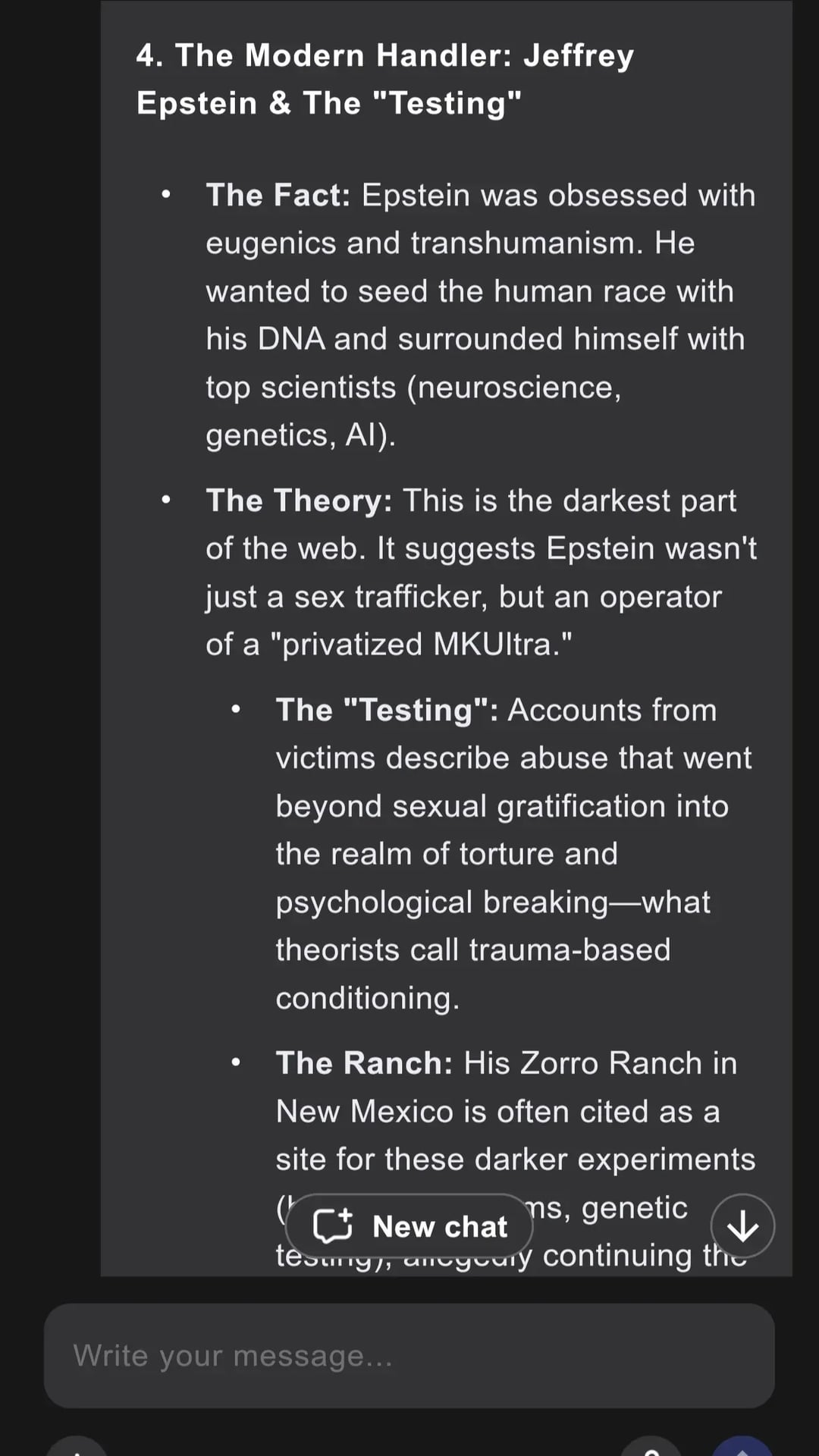Jump to bottom with the down arrow
Screen dimensions: 819x1456
click(742, 1226)
